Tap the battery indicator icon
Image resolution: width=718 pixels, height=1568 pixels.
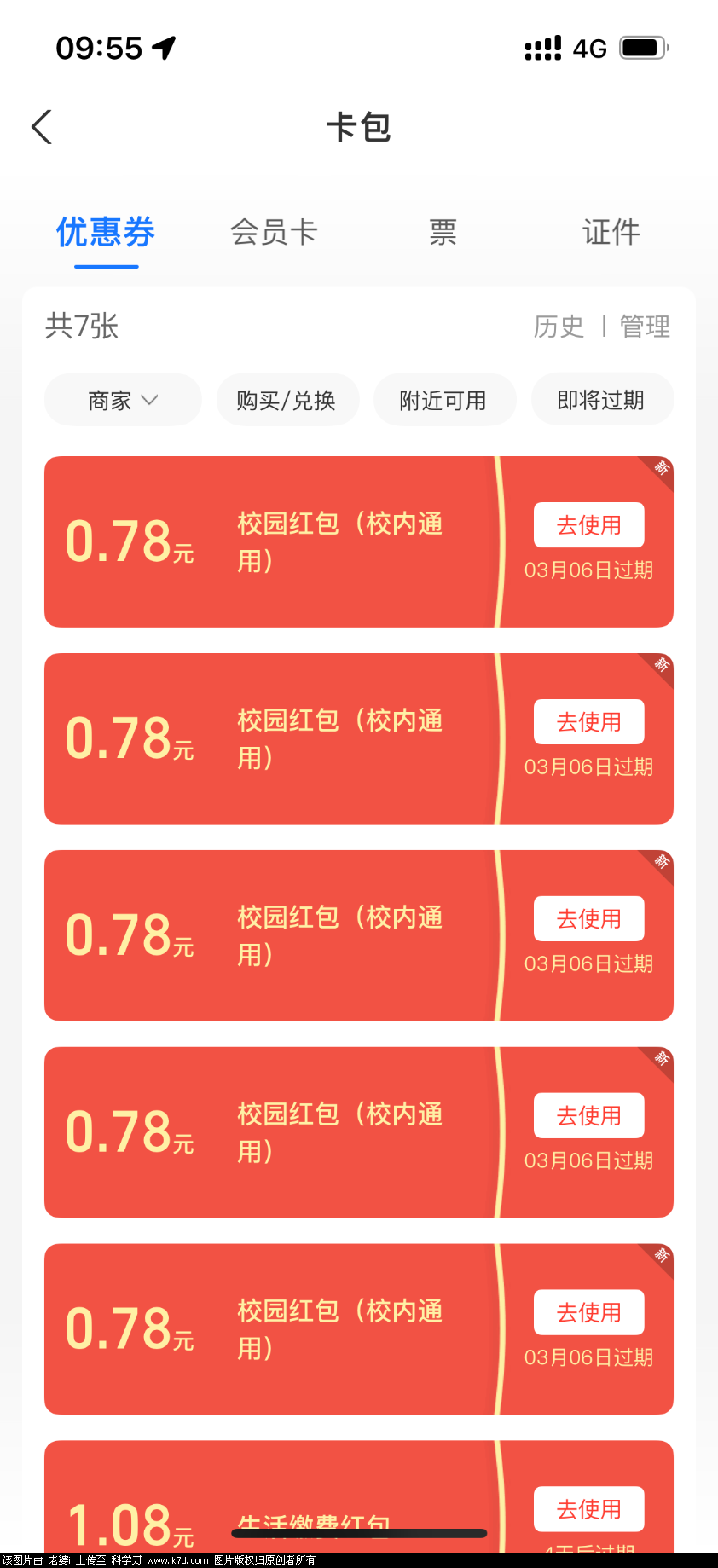click(x=644, y=47)
